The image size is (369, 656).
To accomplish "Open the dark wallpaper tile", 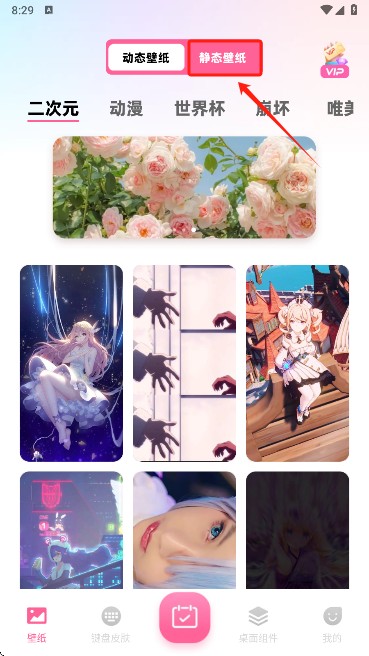I will point(297,530).
